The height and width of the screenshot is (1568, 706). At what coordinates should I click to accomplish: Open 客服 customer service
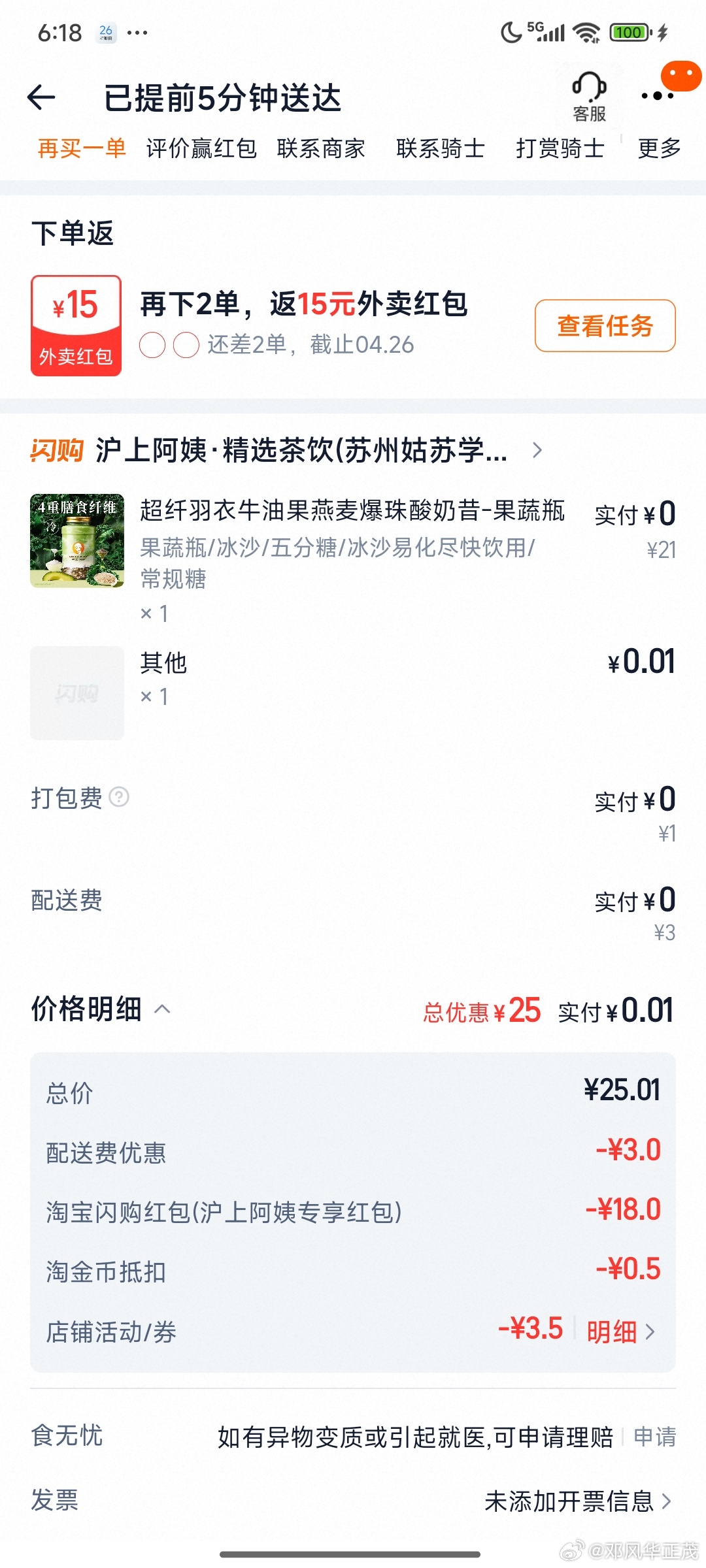pyautogui.click(x=589, y=97)
